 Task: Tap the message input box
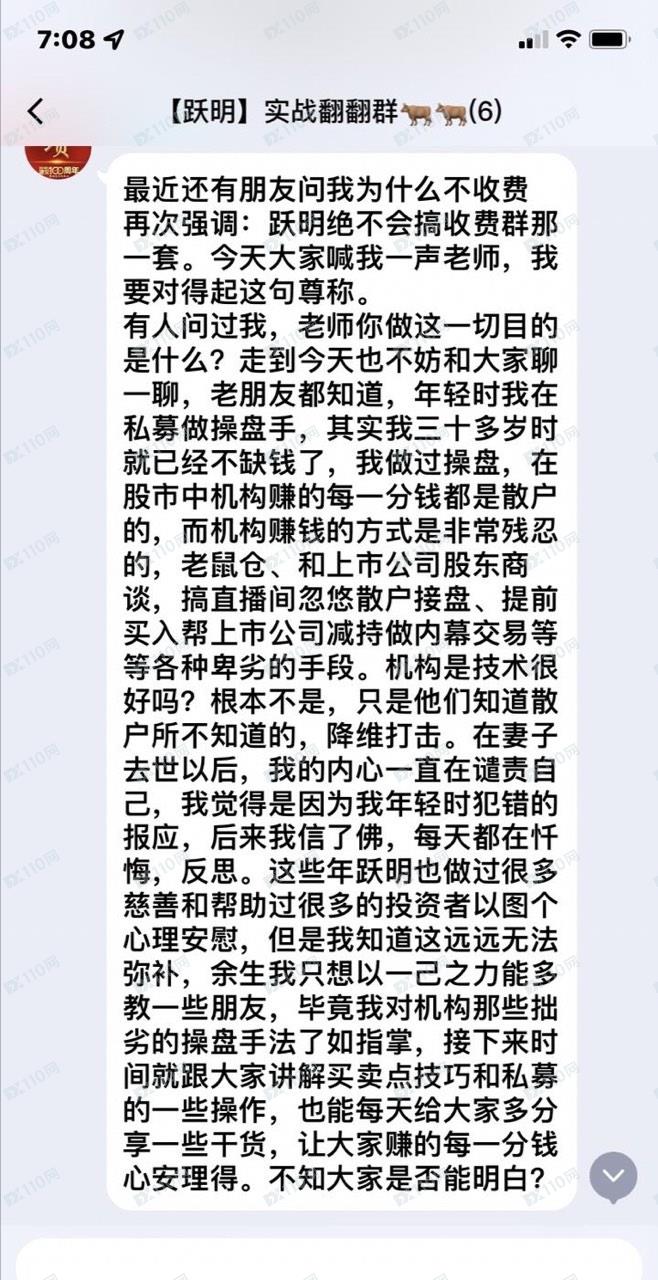(x=329, y=1260)
